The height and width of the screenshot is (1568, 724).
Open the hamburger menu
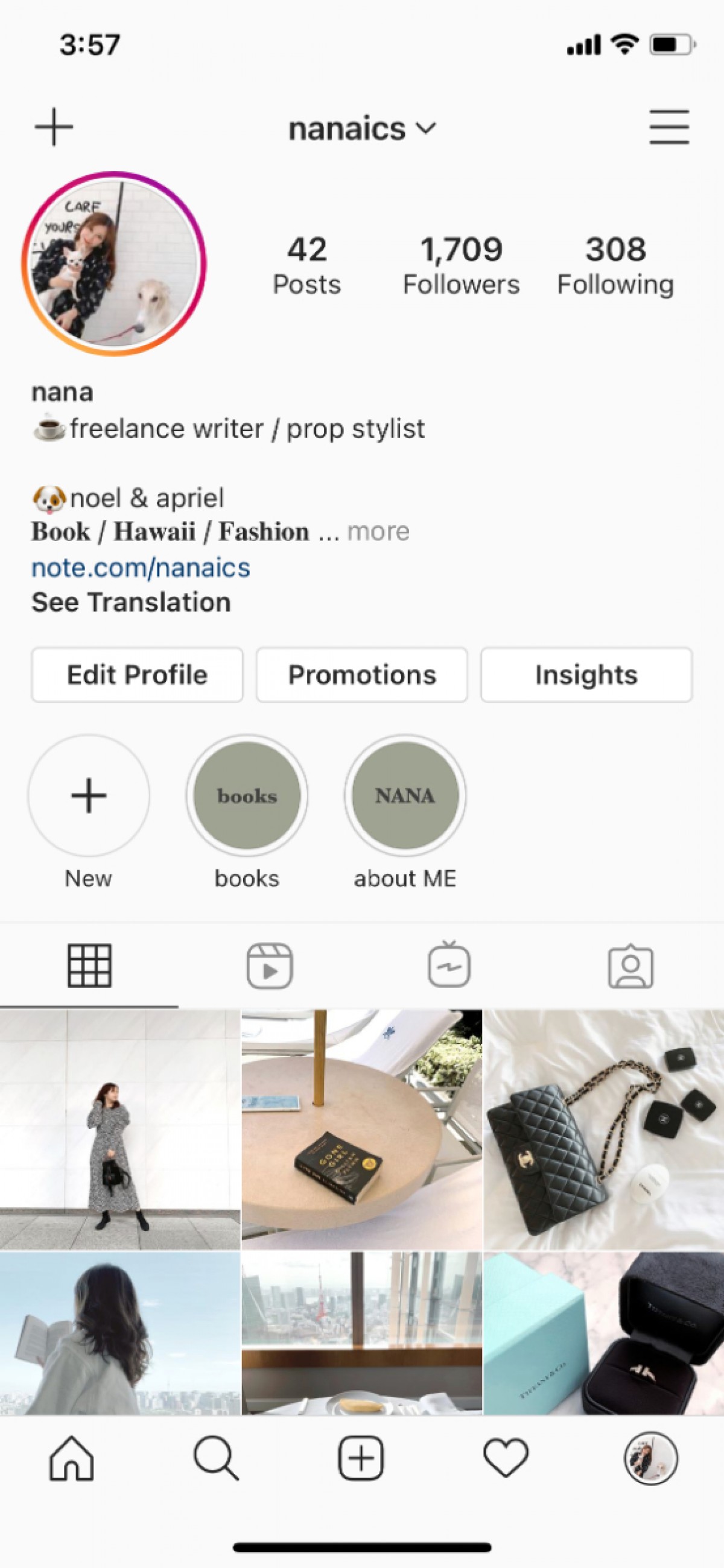click(668, 127)
